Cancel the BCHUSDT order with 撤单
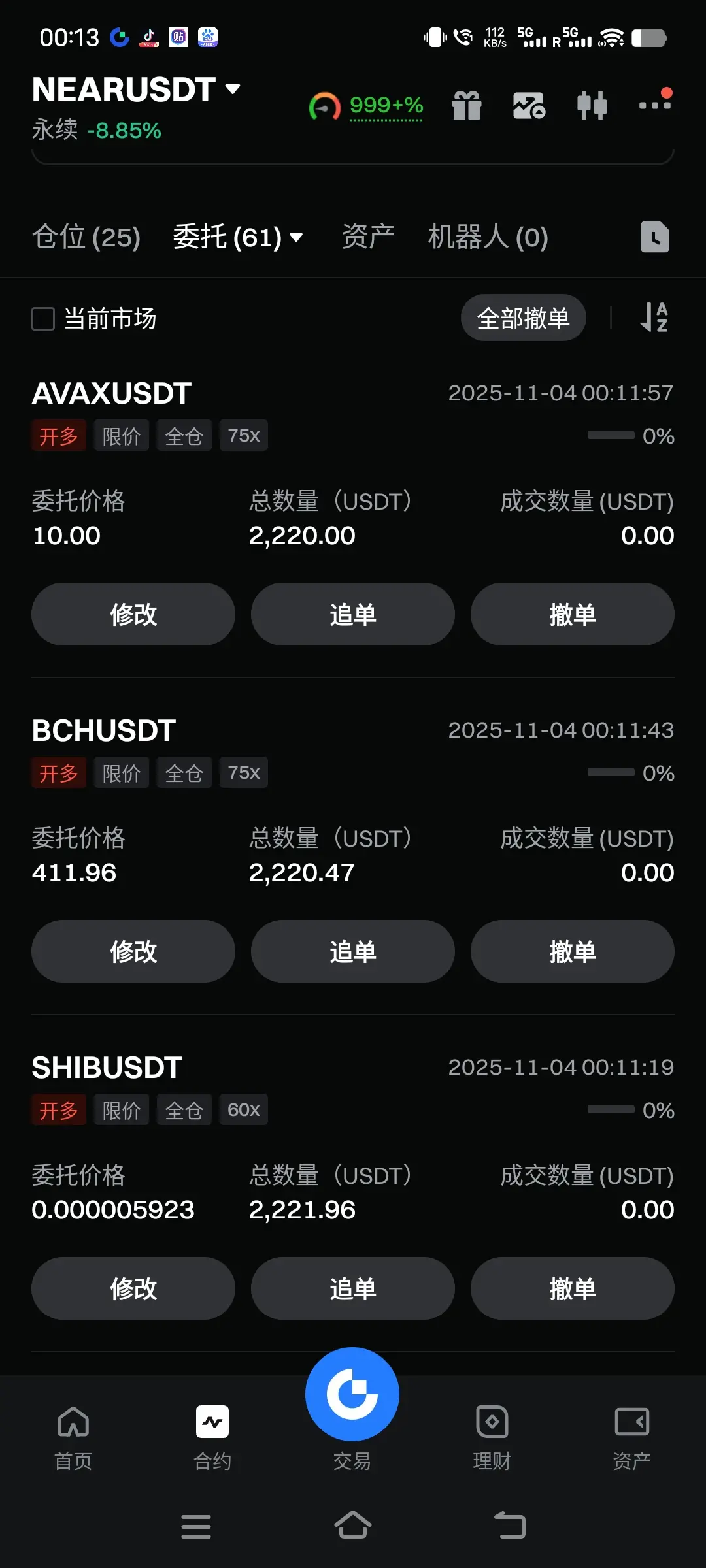The width and height of the screenshot is (706, 1568). point(572,951)
